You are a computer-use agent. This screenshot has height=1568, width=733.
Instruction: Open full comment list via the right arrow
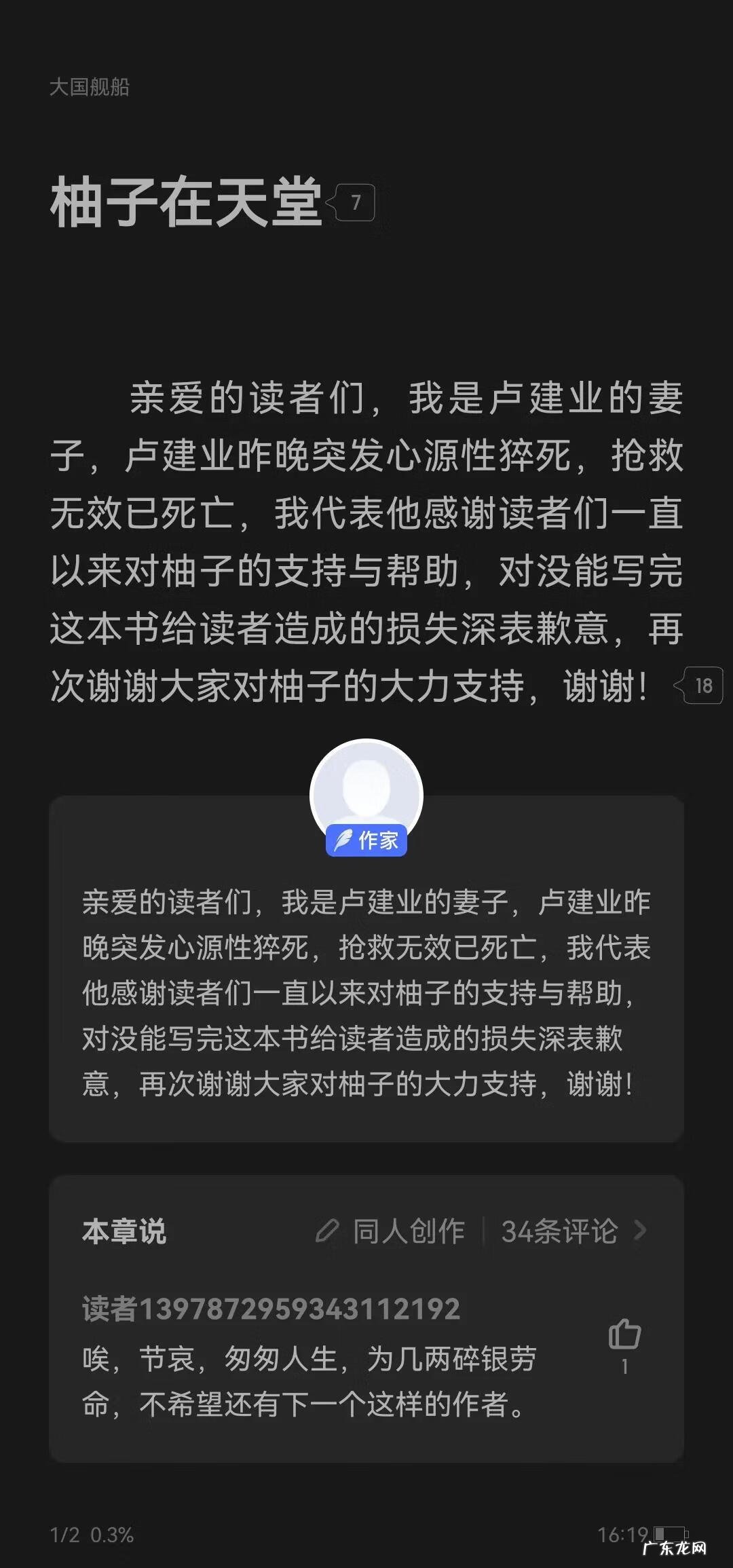pyautogui.click(x=641, y=1231)
